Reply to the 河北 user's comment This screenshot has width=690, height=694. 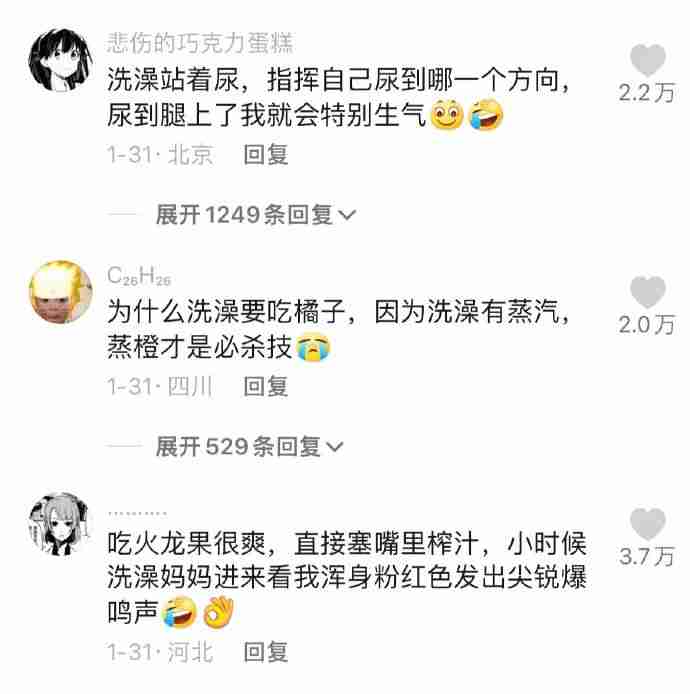point(266,653)
